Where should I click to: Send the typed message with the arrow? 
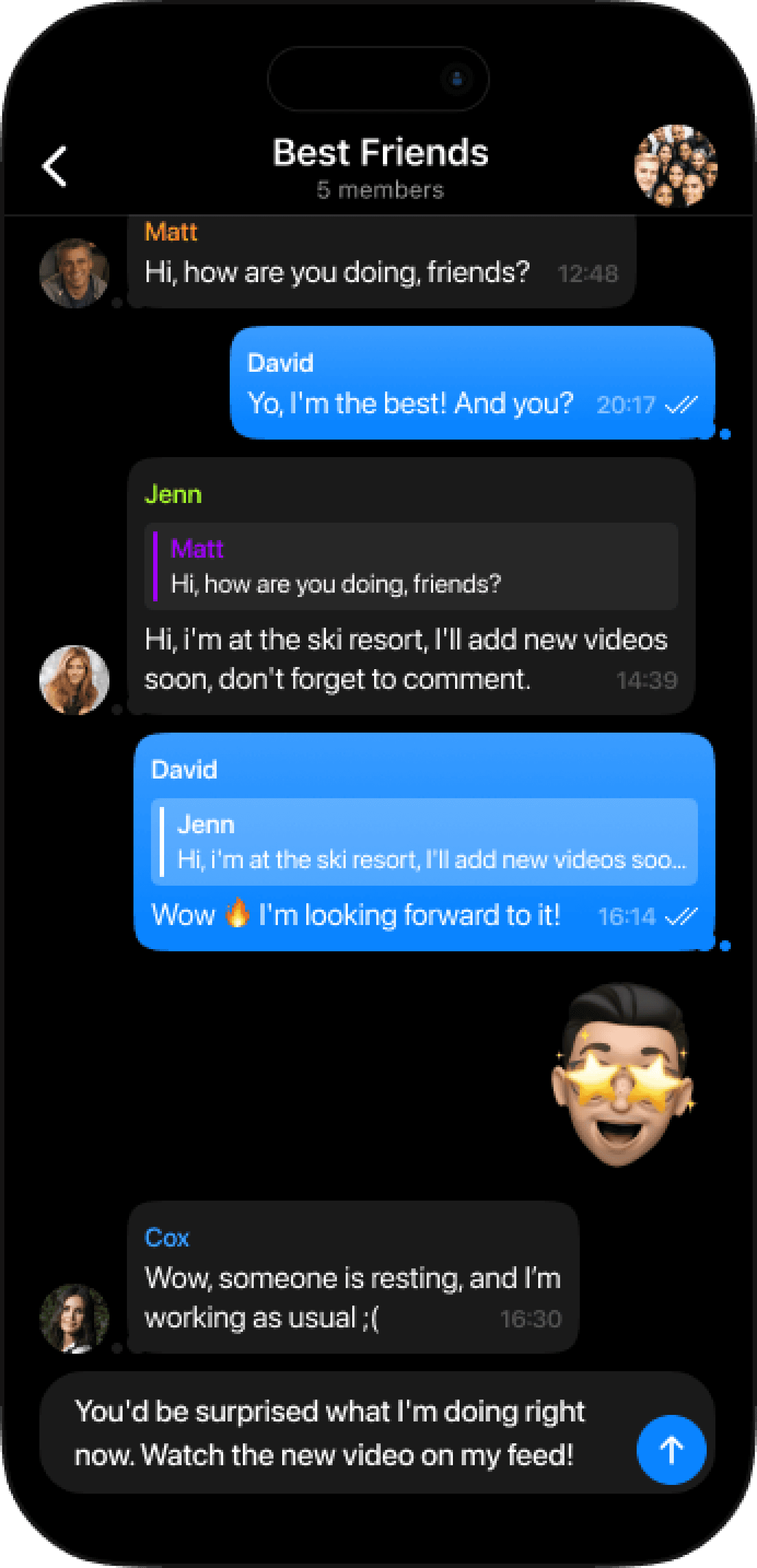click(671, 1449)
